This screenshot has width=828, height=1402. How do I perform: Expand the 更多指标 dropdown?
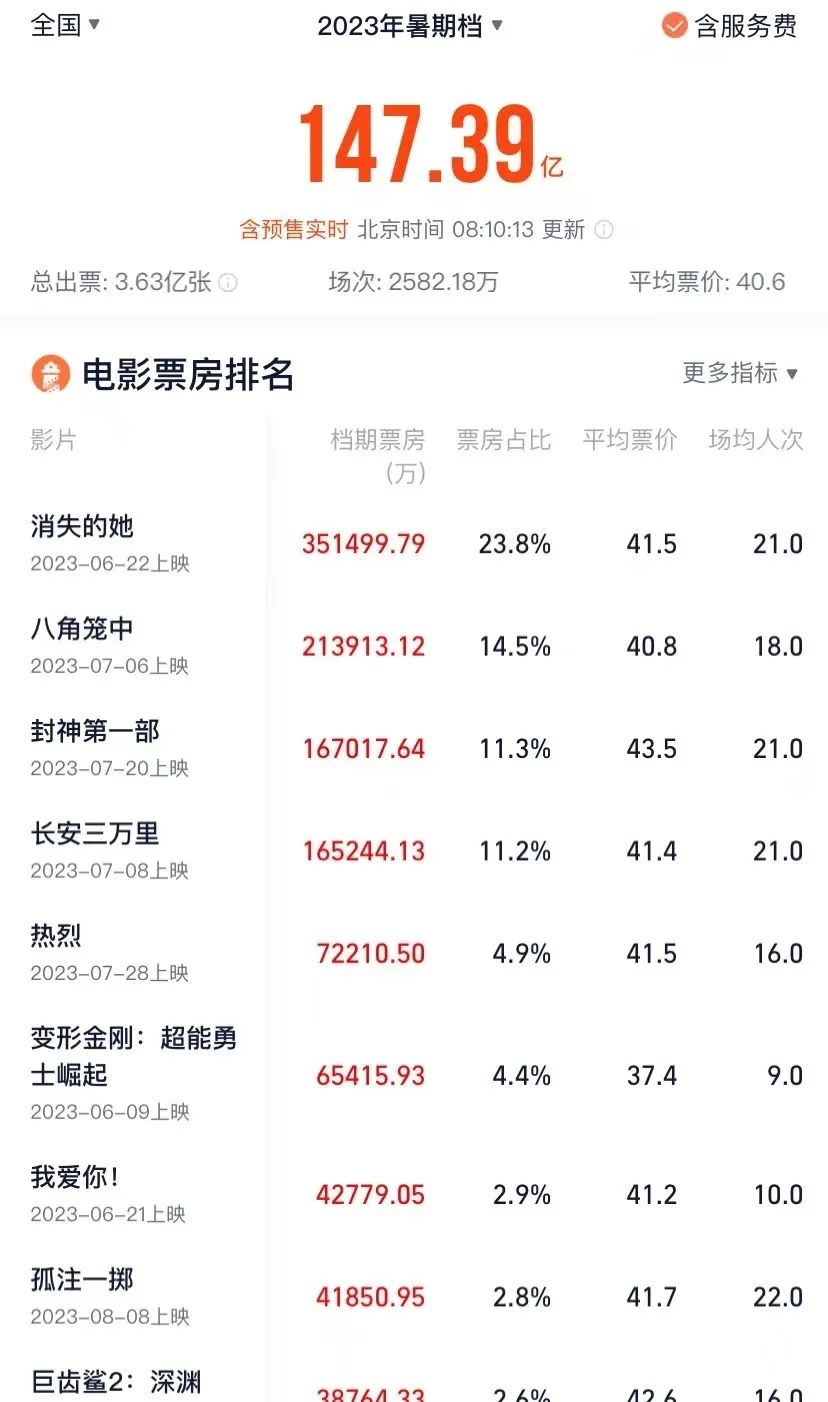740,373
